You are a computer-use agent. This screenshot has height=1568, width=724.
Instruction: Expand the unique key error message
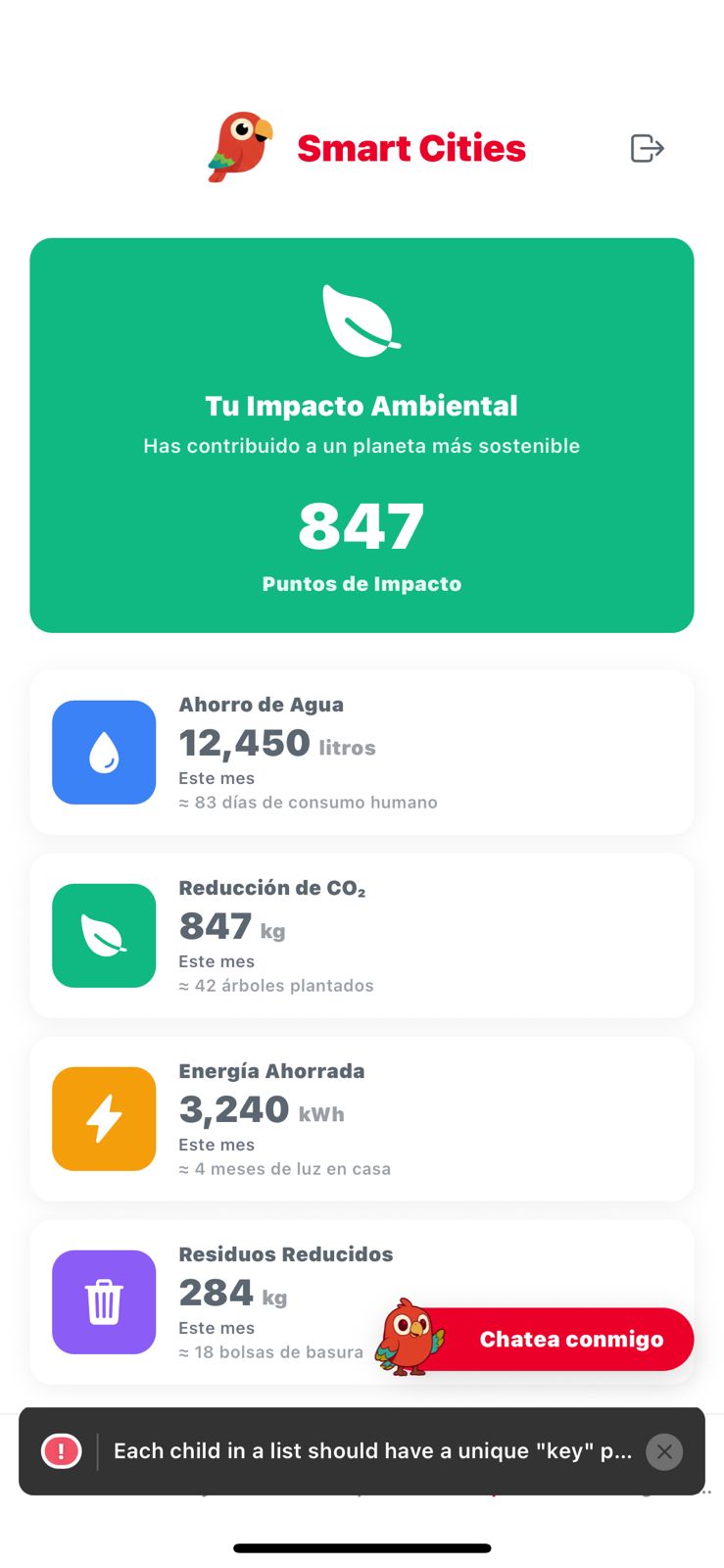point(372,1451)
